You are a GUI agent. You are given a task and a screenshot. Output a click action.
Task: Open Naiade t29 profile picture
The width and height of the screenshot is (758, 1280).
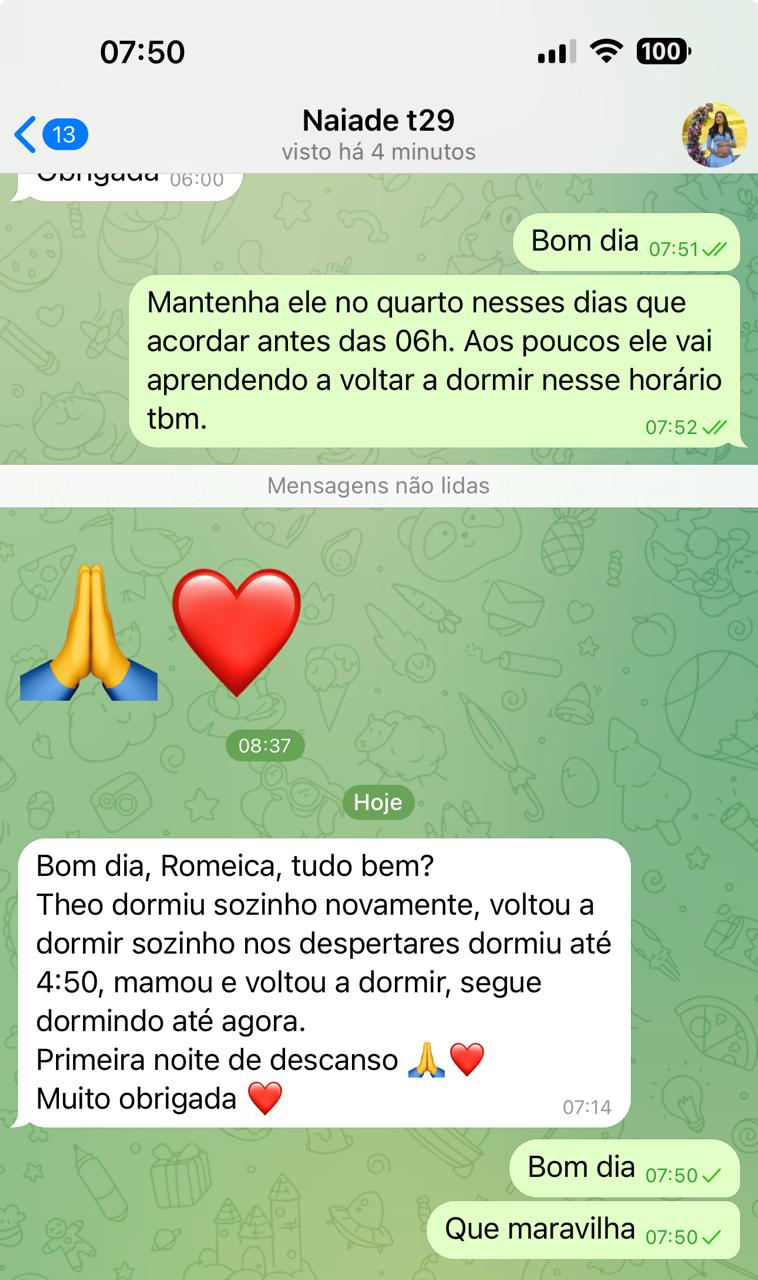713,135
